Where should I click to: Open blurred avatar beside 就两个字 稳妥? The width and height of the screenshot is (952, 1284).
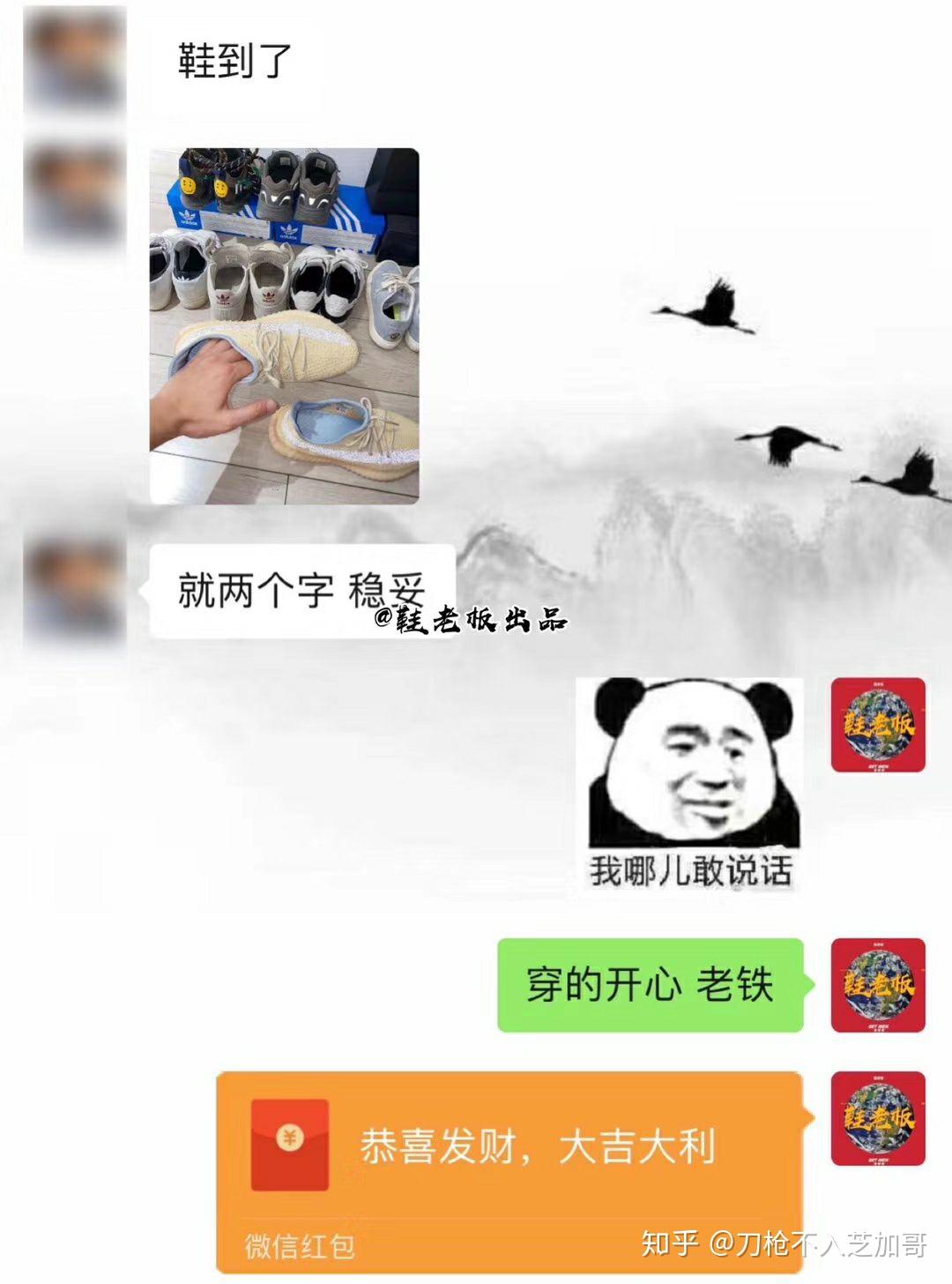76,591
